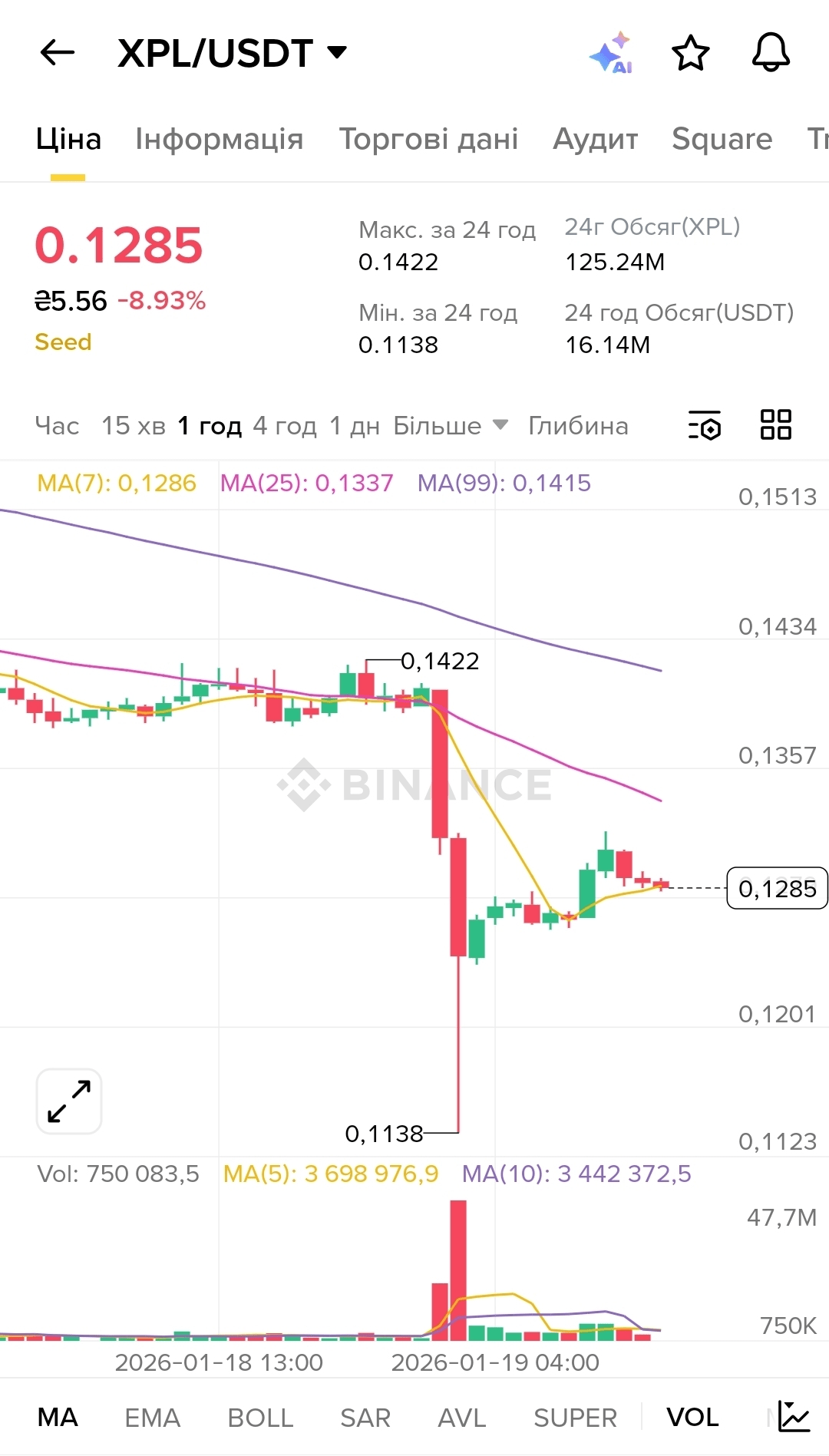Open the price alert bell
The width and height of the screenshot is (829, 1456).
(770, 53)
